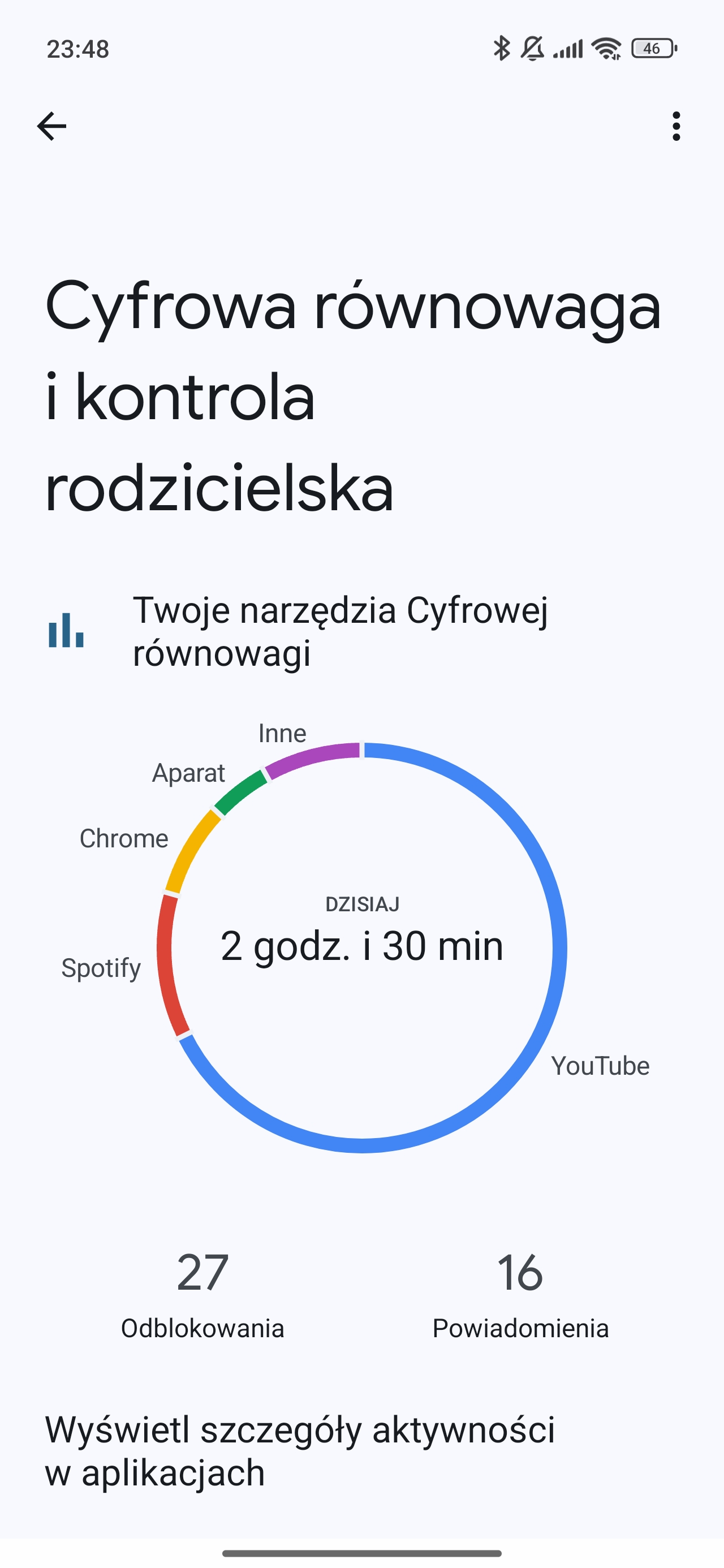
Task: Open the three-dot overflow menu
Action: [x=675, y=127]
